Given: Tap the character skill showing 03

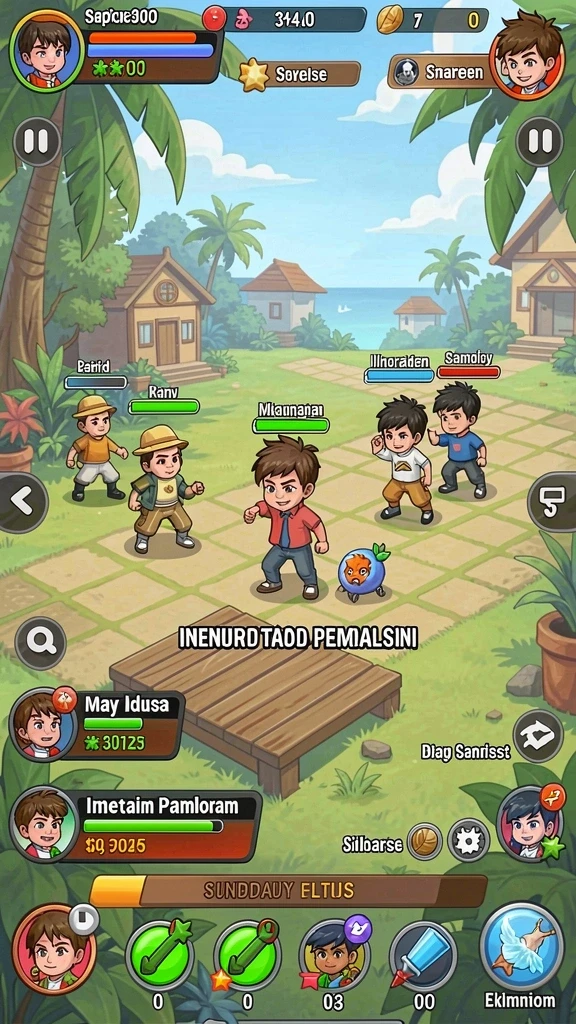Looking at the screenshot, I should 334,955.
